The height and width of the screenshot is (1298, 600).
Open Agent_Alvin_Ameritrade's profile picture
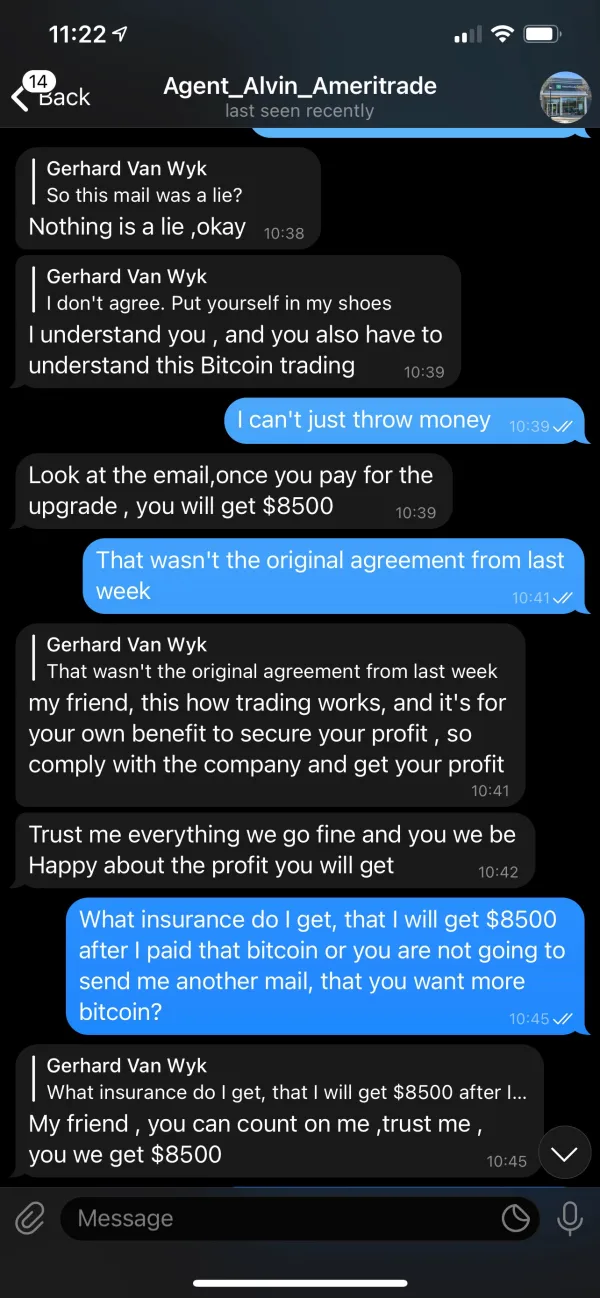point(565,97)
